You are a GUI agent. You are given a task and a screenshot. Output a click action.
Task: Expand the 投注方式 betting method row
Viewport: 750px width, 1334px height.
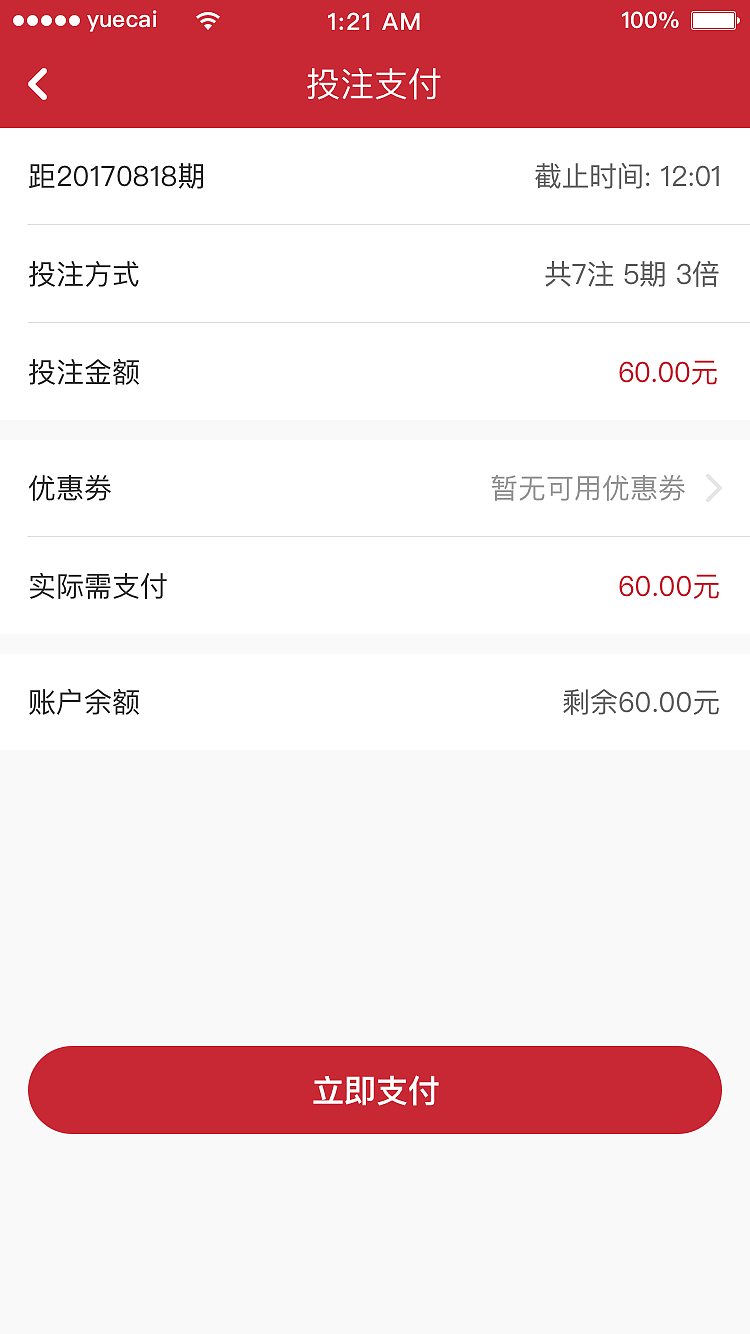coord(375,274)
